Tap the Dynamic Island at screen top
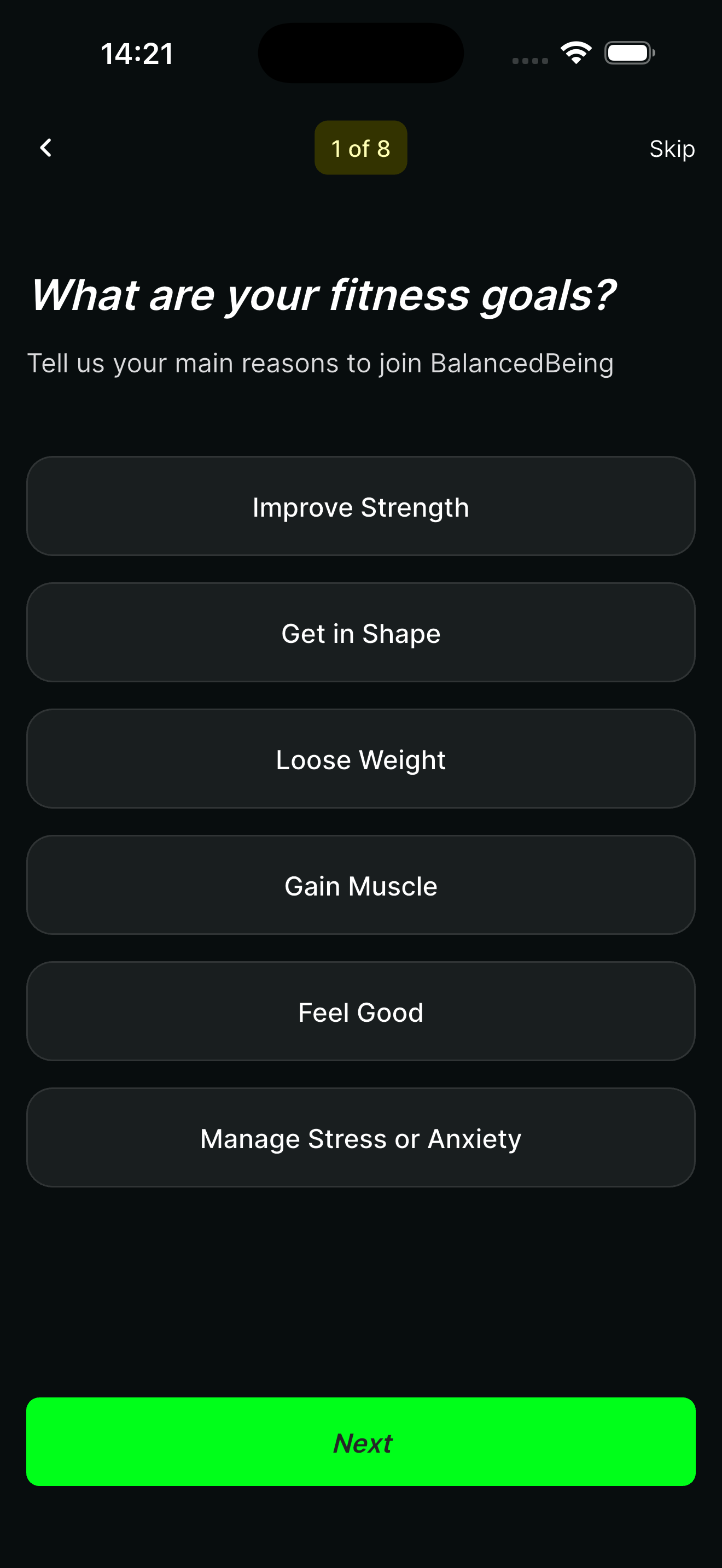Screen dimensions: 722x1568 (x=360, y=53)
